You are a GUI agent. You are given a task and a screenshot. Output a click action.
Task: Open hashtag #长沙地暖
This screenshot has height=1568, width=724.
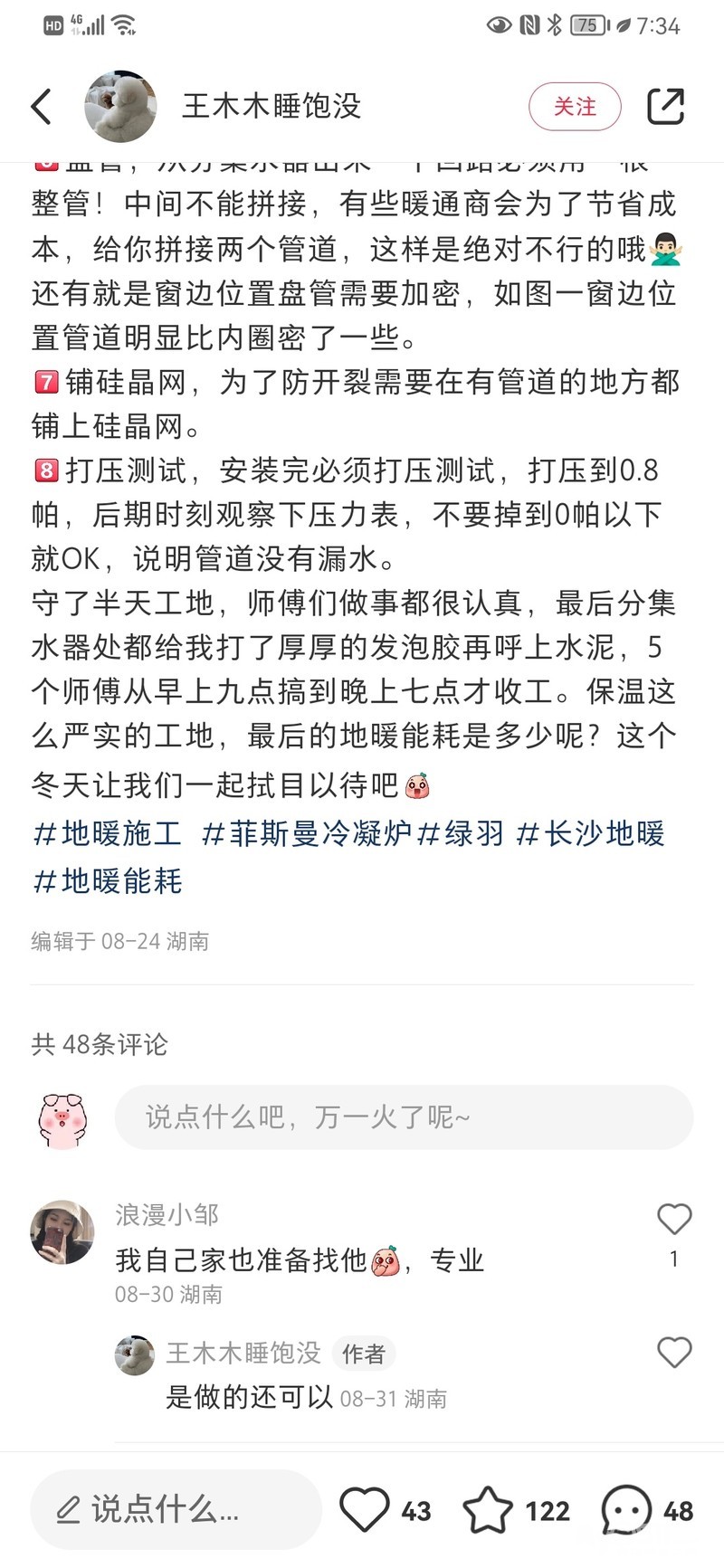(591, 833)
